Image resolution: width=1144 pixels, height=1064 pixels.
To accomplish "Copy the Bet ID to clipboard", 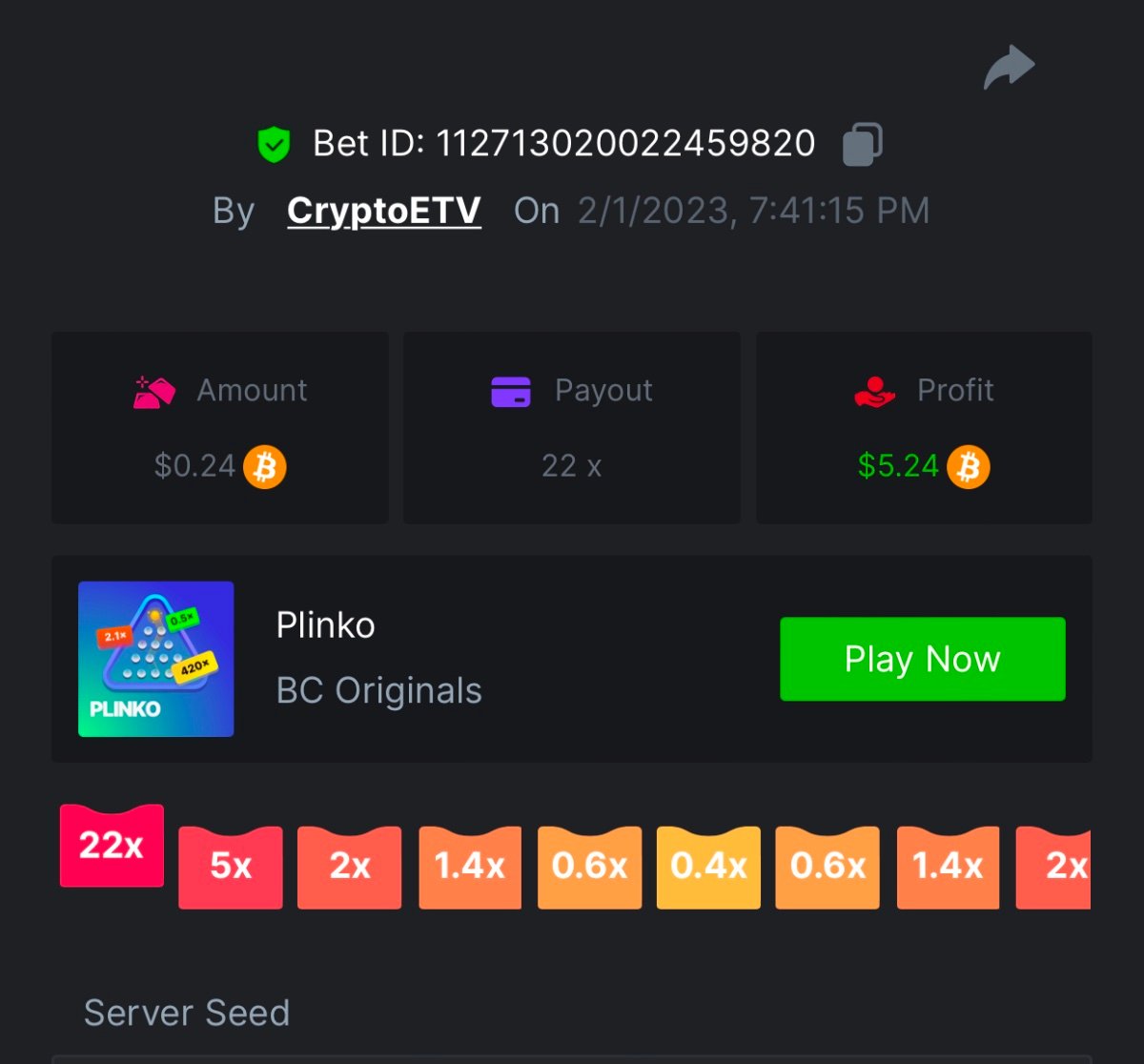I will (x=862, y=145).
